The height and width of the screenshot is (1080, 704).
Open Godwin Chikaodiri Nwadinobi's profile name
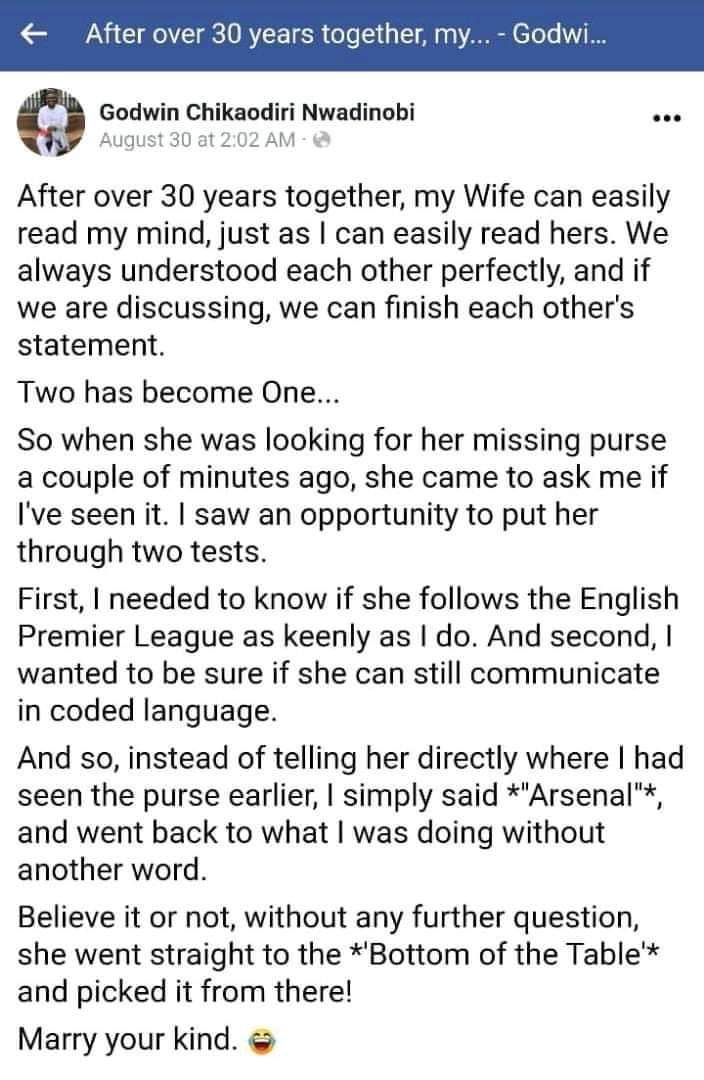(x=257, y=113)
